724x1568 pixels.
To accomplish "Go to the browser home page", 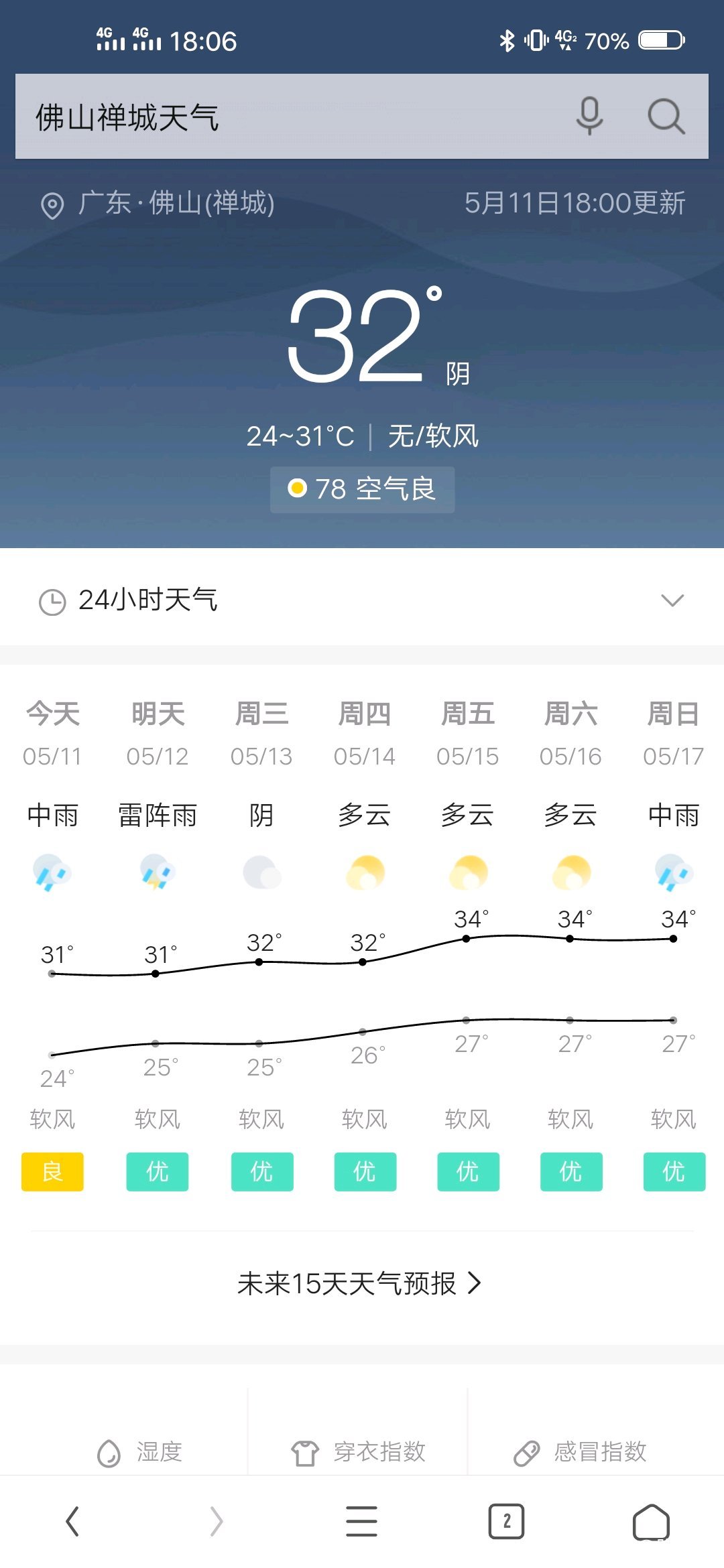I will [651, 1521].
